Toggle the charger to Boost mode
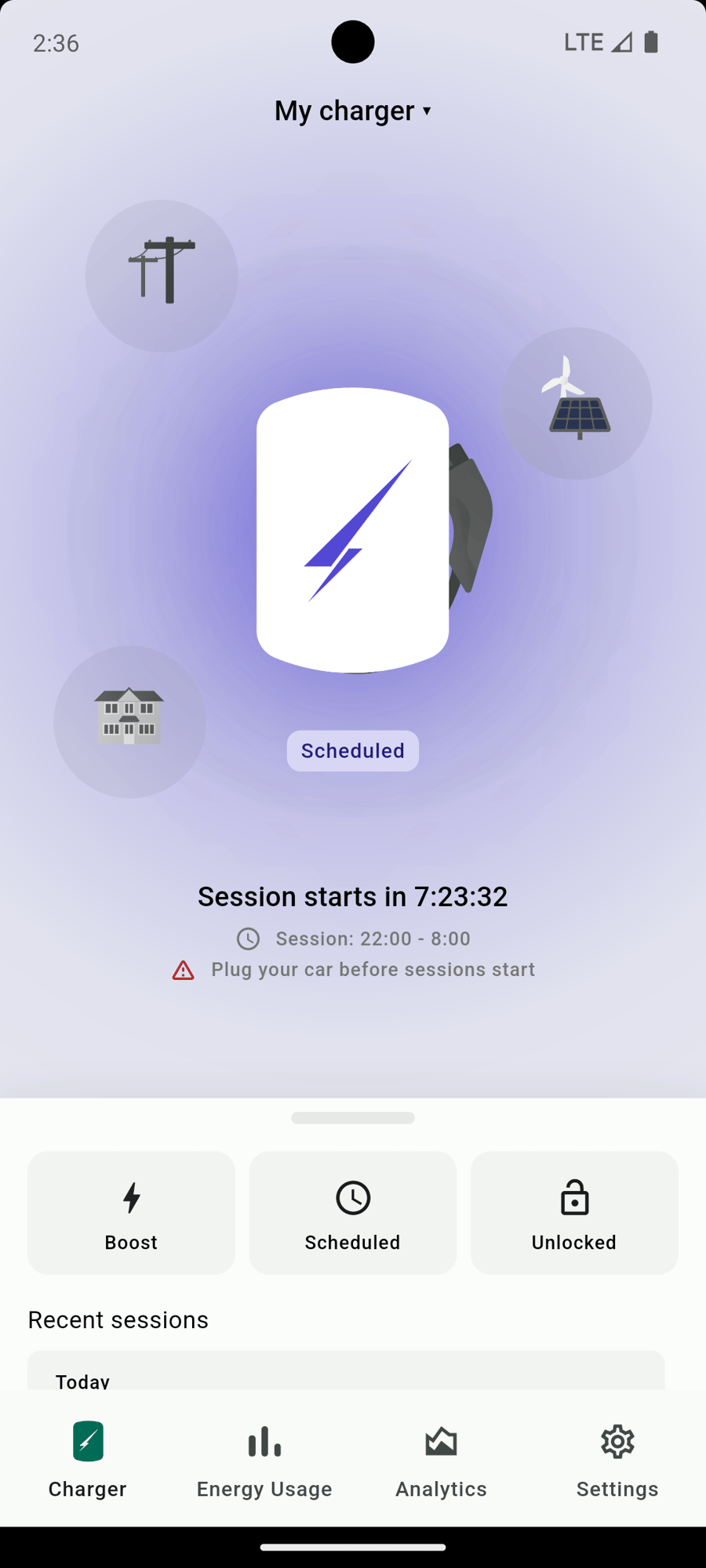The image size is (706, 1568). (131, 1213)
